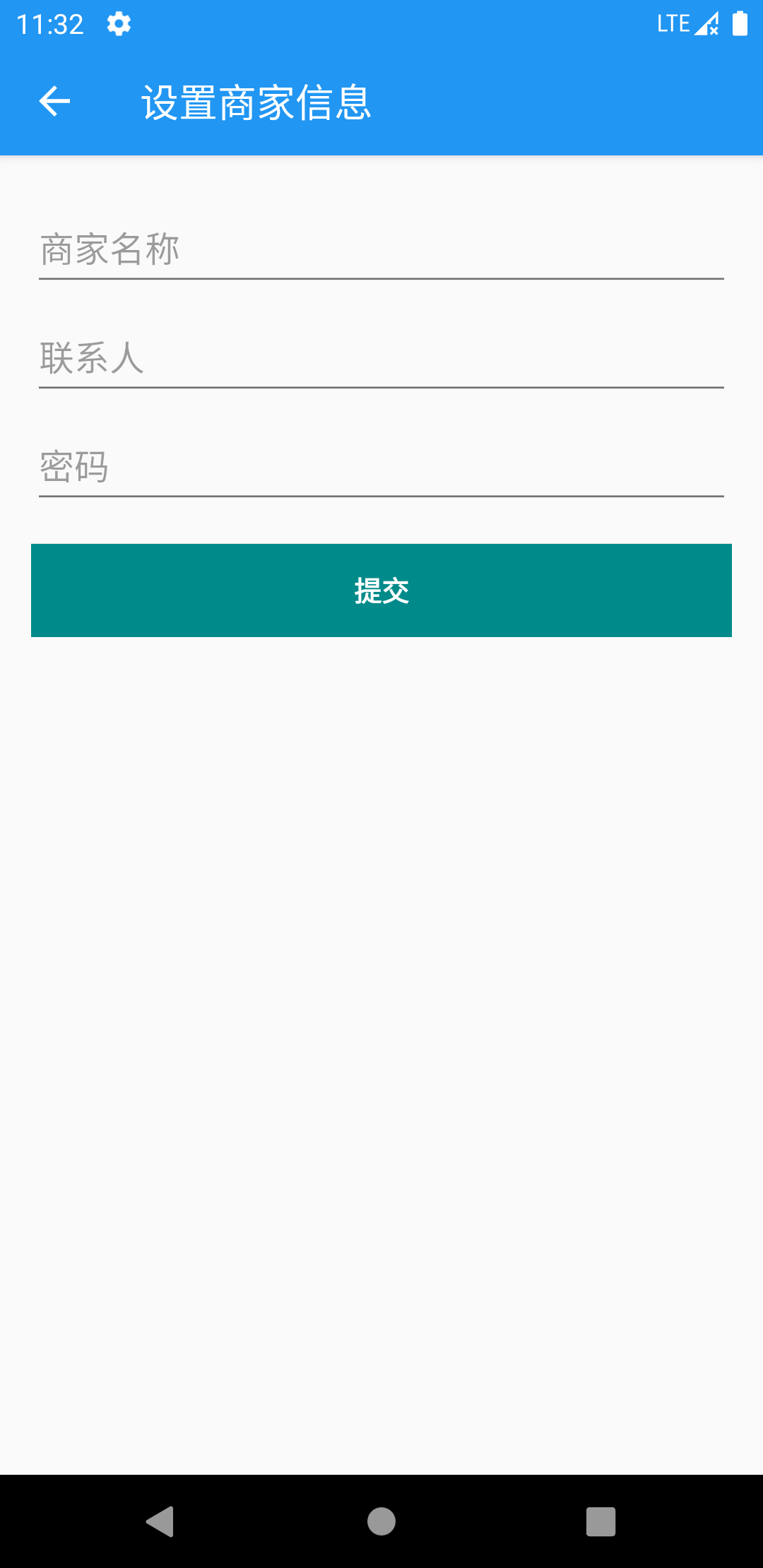Submit the form with 提交 button

pyautogui.click(x=381, y=590)
